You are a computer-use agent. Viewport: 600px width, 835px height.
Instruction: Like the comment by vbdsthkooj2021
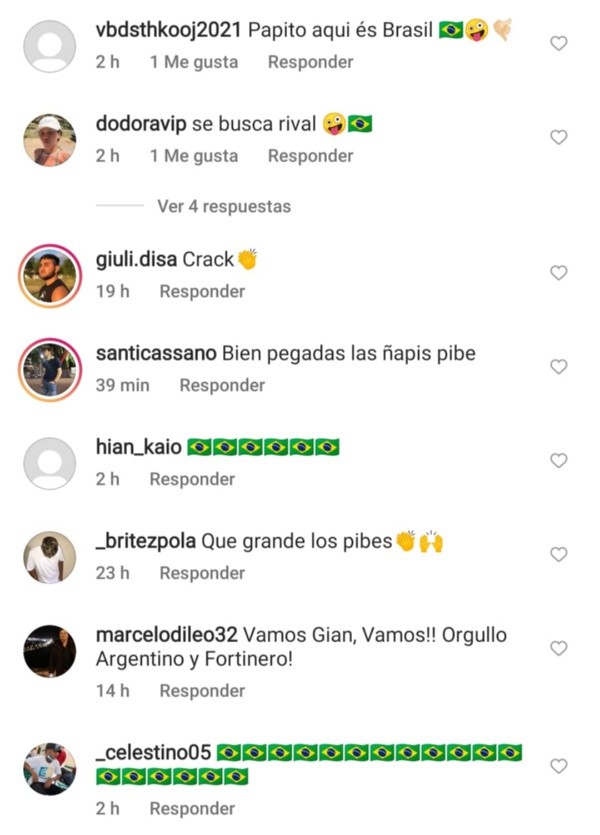pos(559,43)
